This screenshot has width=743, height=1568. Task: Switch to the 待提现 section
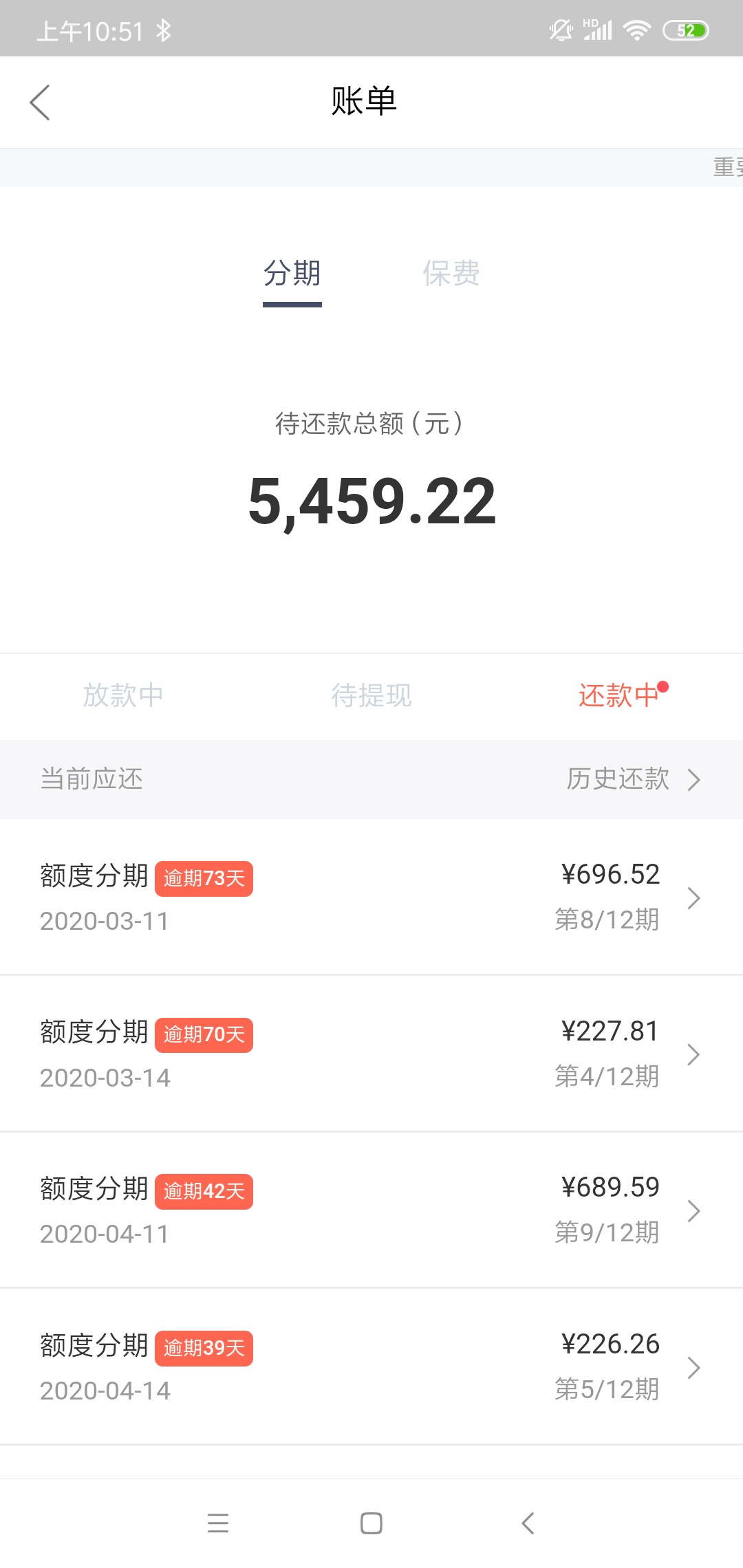[371, 695]
